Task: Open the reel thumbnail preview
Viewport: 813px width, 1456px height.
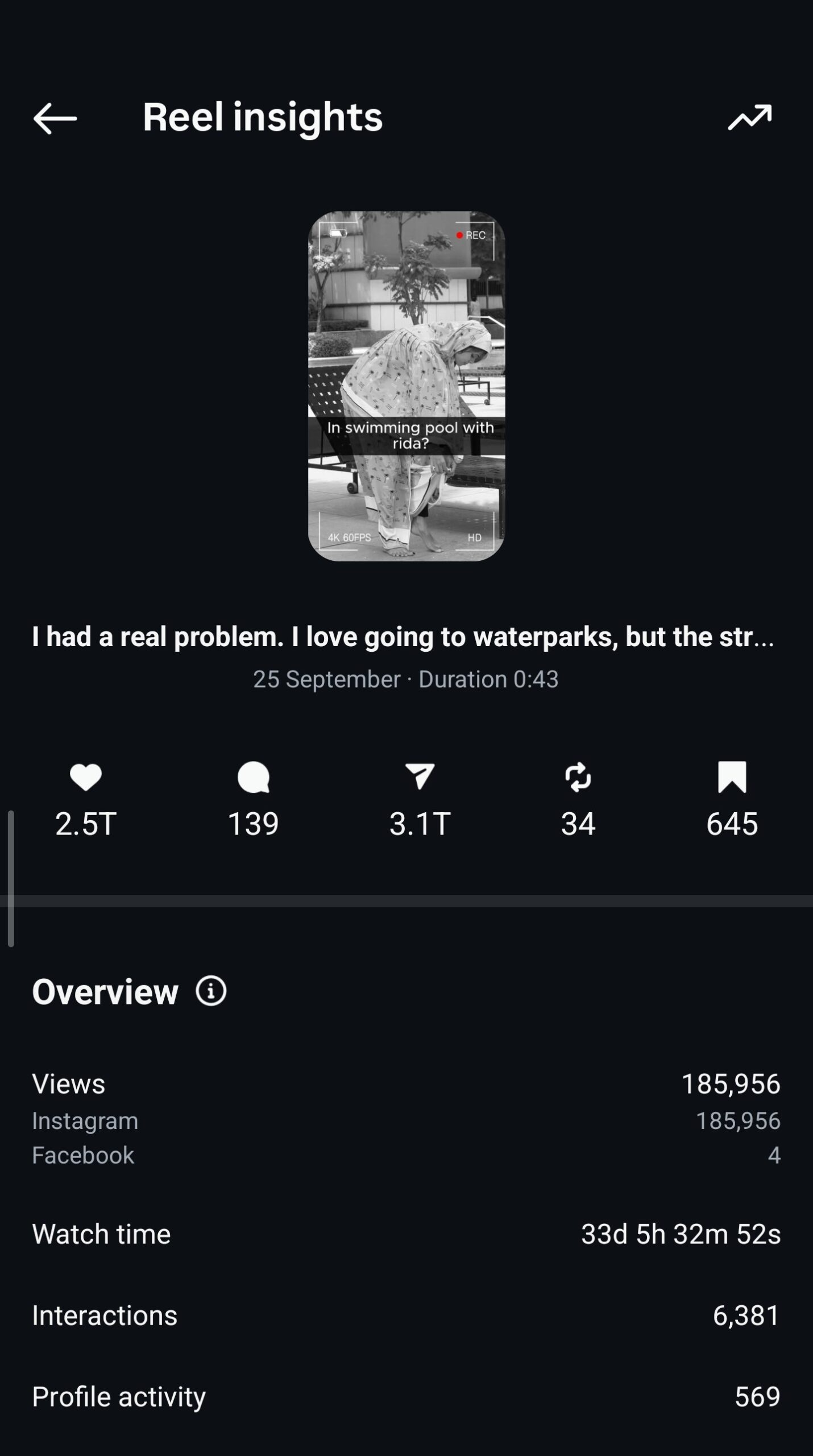Action: tap(406, 386)
